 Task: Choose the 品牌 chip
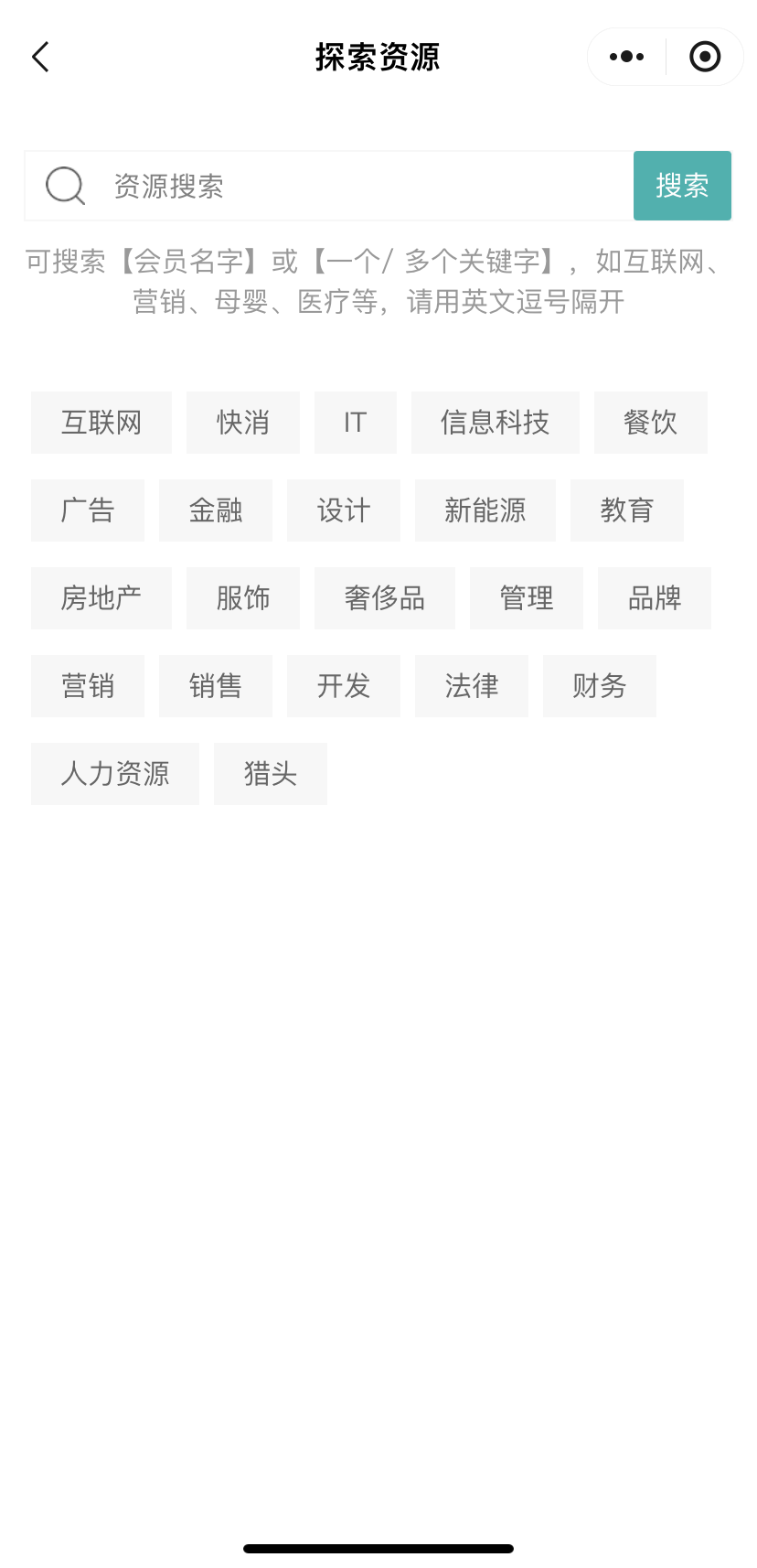tap(655, 598)
